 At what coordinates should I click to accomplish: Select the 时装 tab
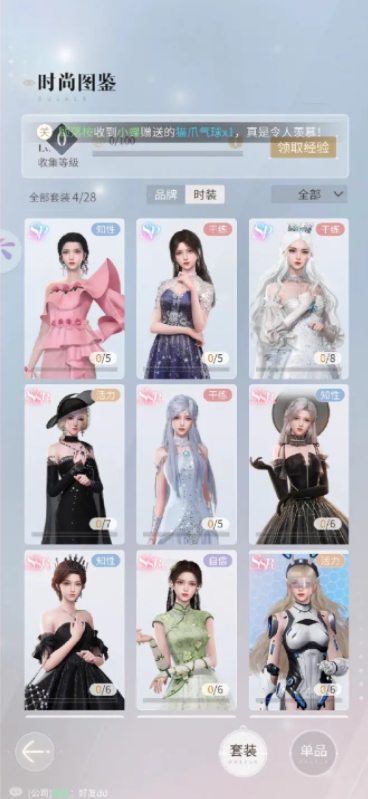[x=204, y=194]
